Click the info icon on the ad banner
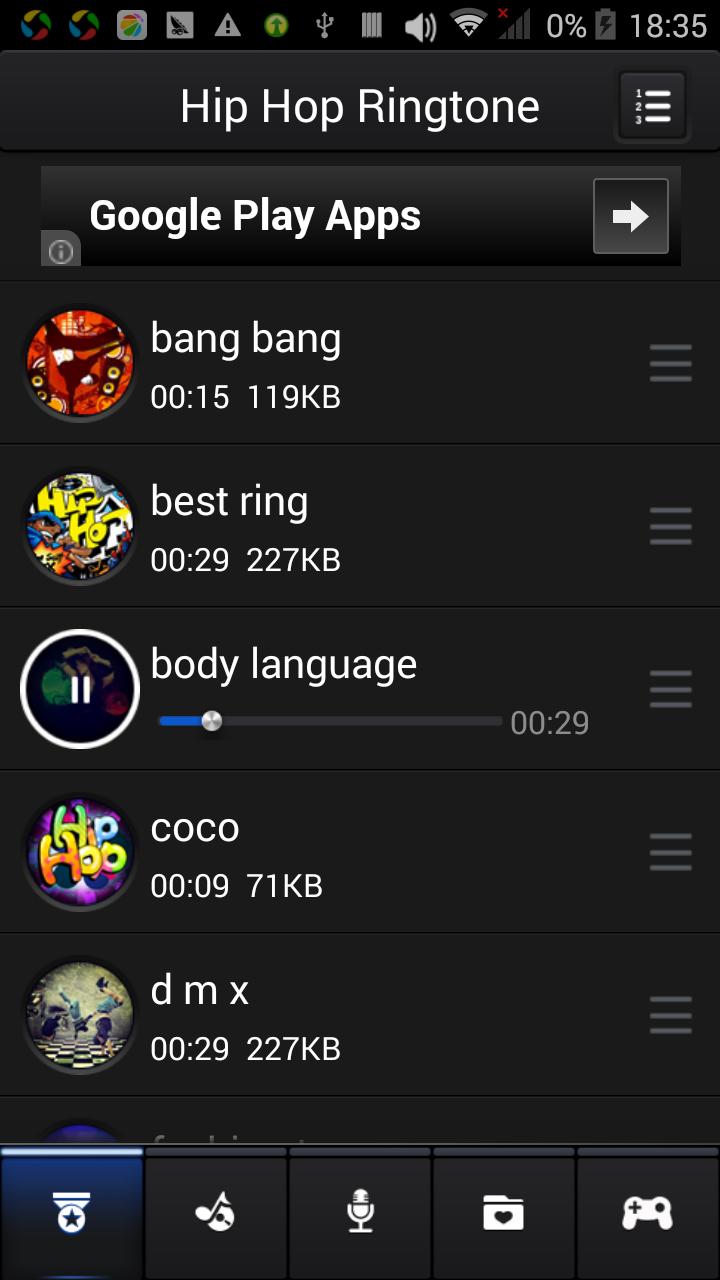This screenshot has height=1280, width=720. [60, 250]
